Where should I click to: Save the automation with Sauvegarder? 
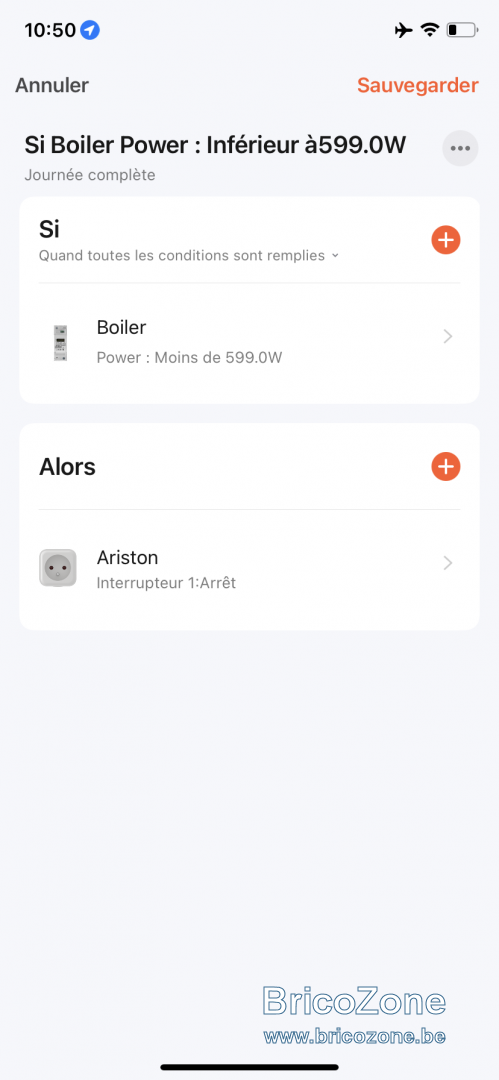click(417, 85)
